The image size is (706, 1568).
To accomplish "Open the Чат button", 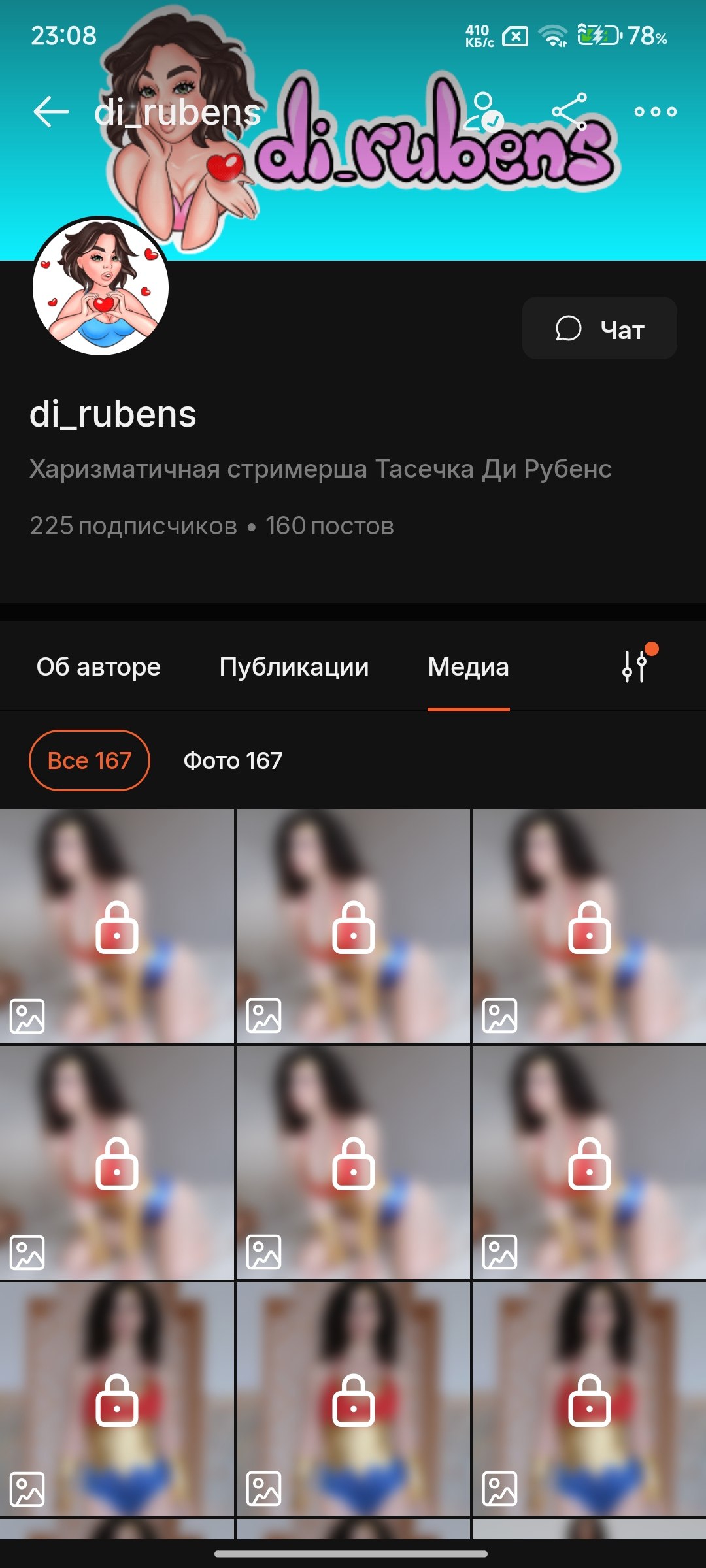I will [599, 328].
